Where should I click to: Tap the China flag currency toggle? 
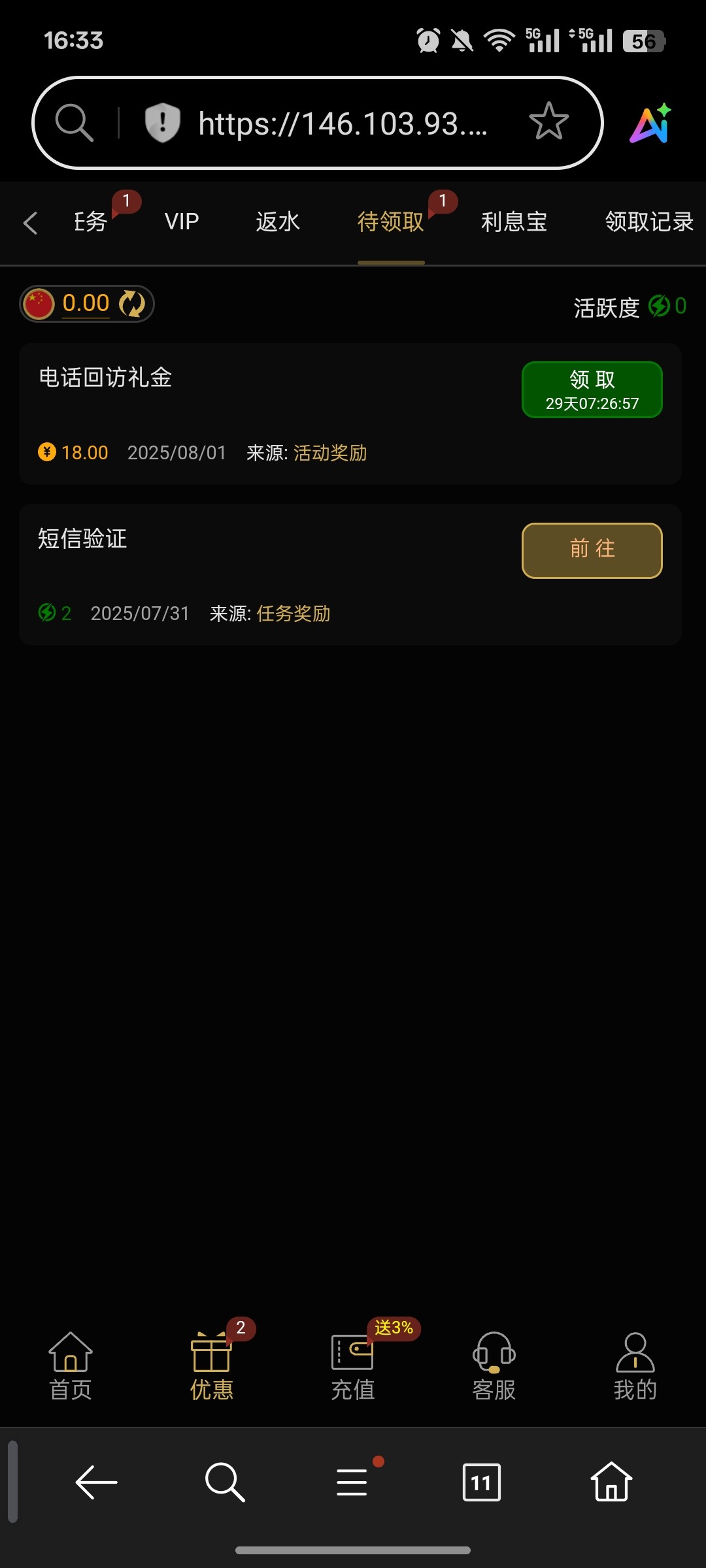[x=40, y=302]
